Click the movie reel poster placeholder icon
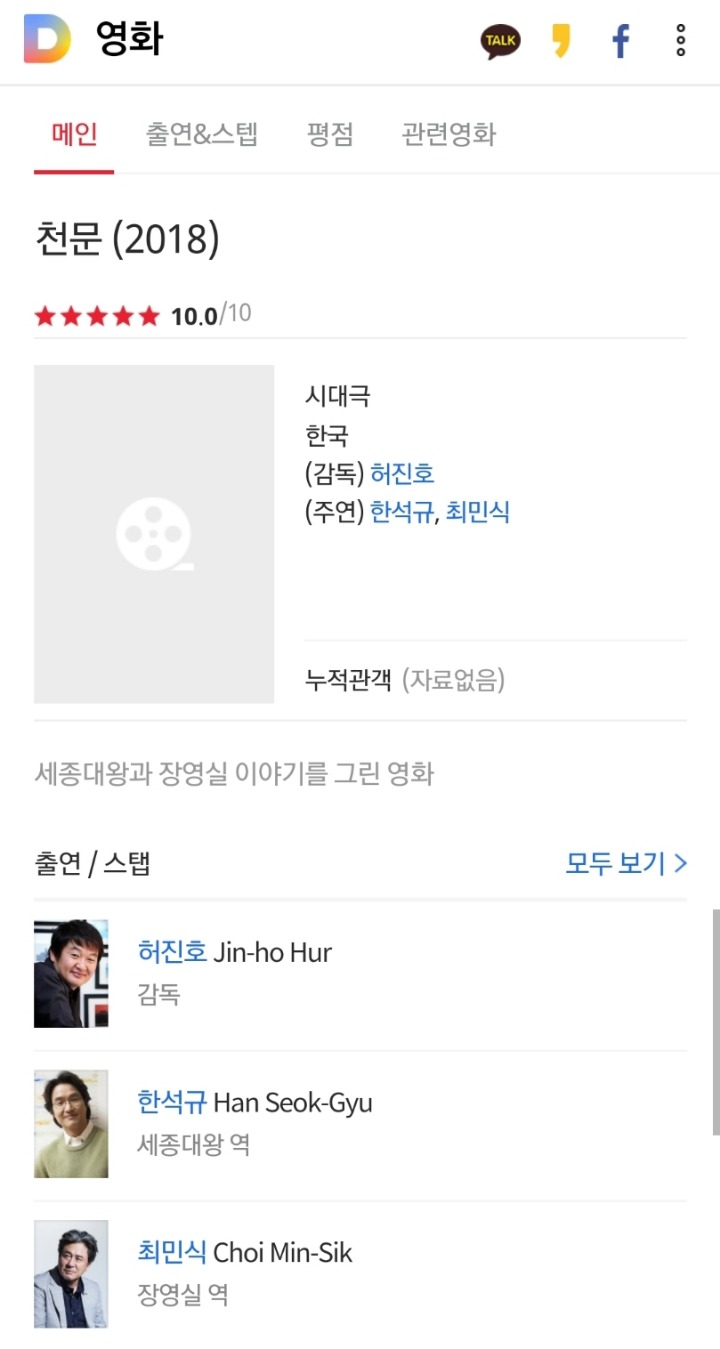 click(153, 535)
